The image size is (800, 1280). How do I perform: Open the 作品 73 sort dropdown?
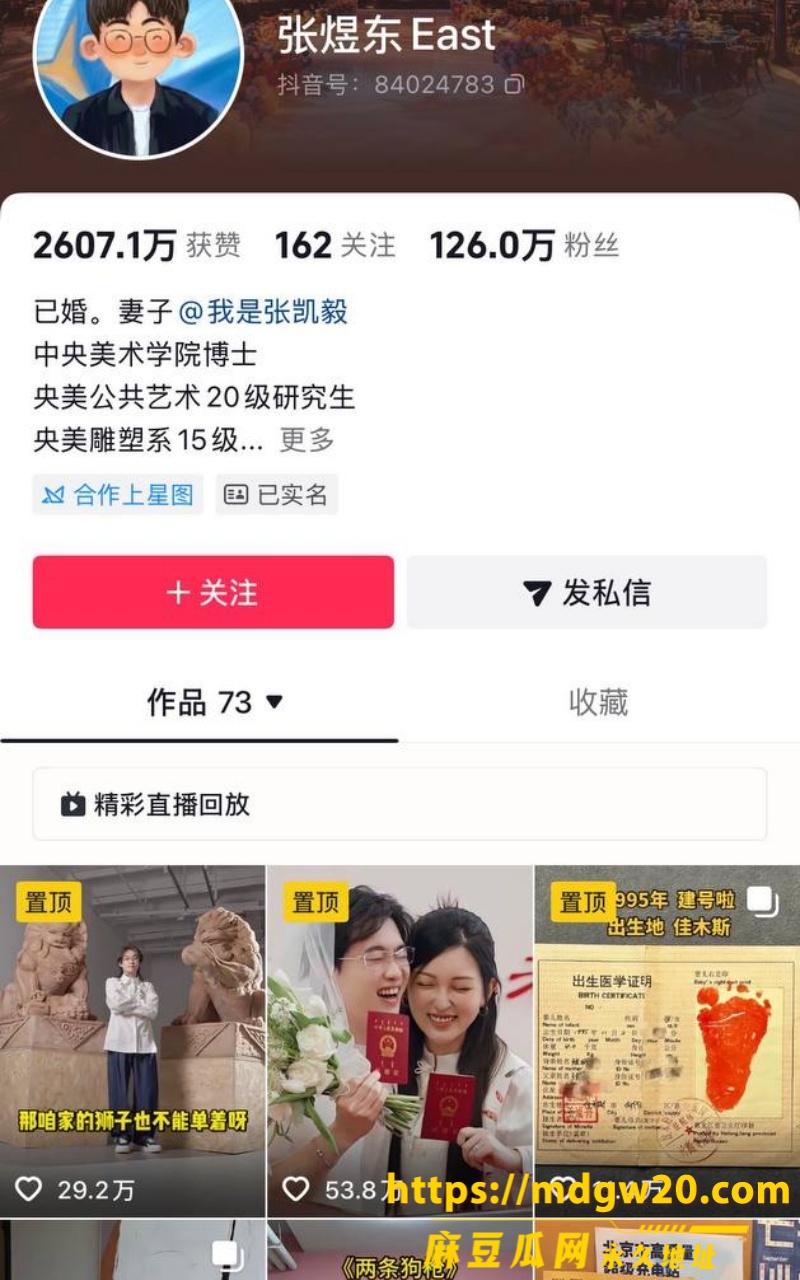coord(215,702)
